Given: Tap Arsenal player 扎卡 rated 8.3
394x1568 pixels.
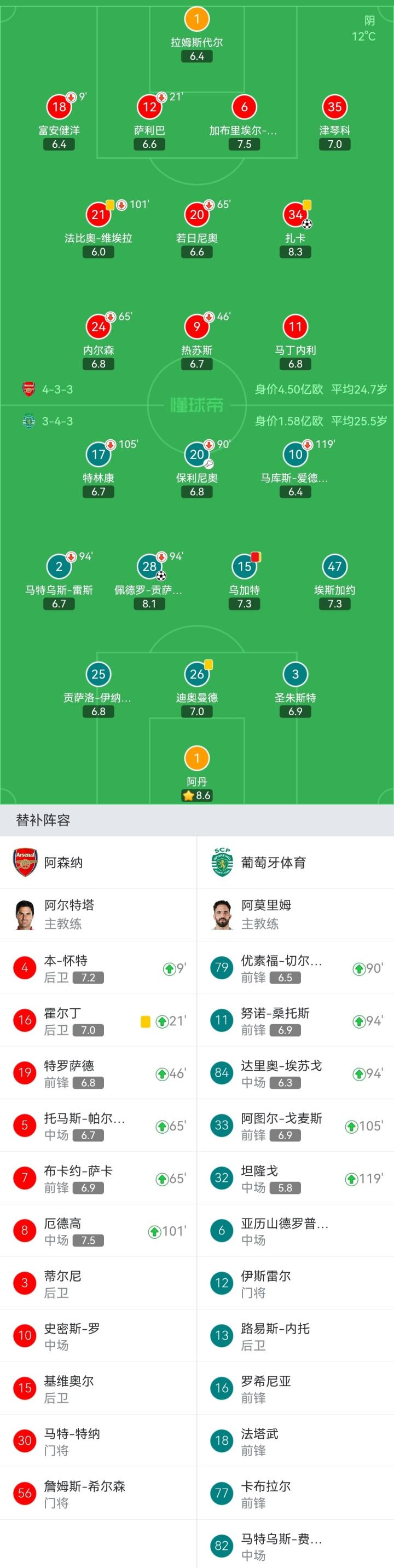Looking at the screenshot, I should (295, 215).
